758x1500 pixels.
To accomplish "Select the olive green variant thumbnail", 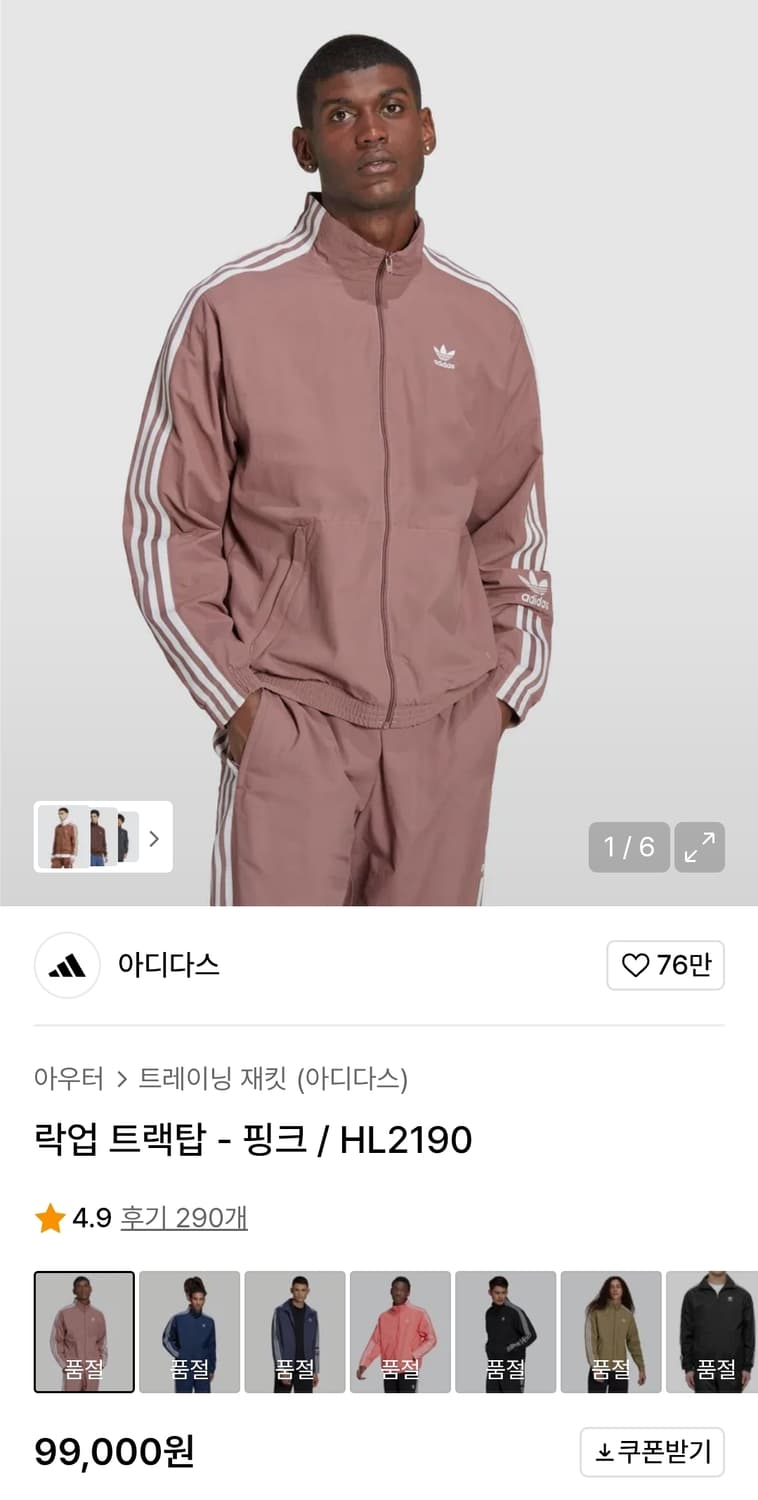I will pyautogui.click(x=611, y=1330).
